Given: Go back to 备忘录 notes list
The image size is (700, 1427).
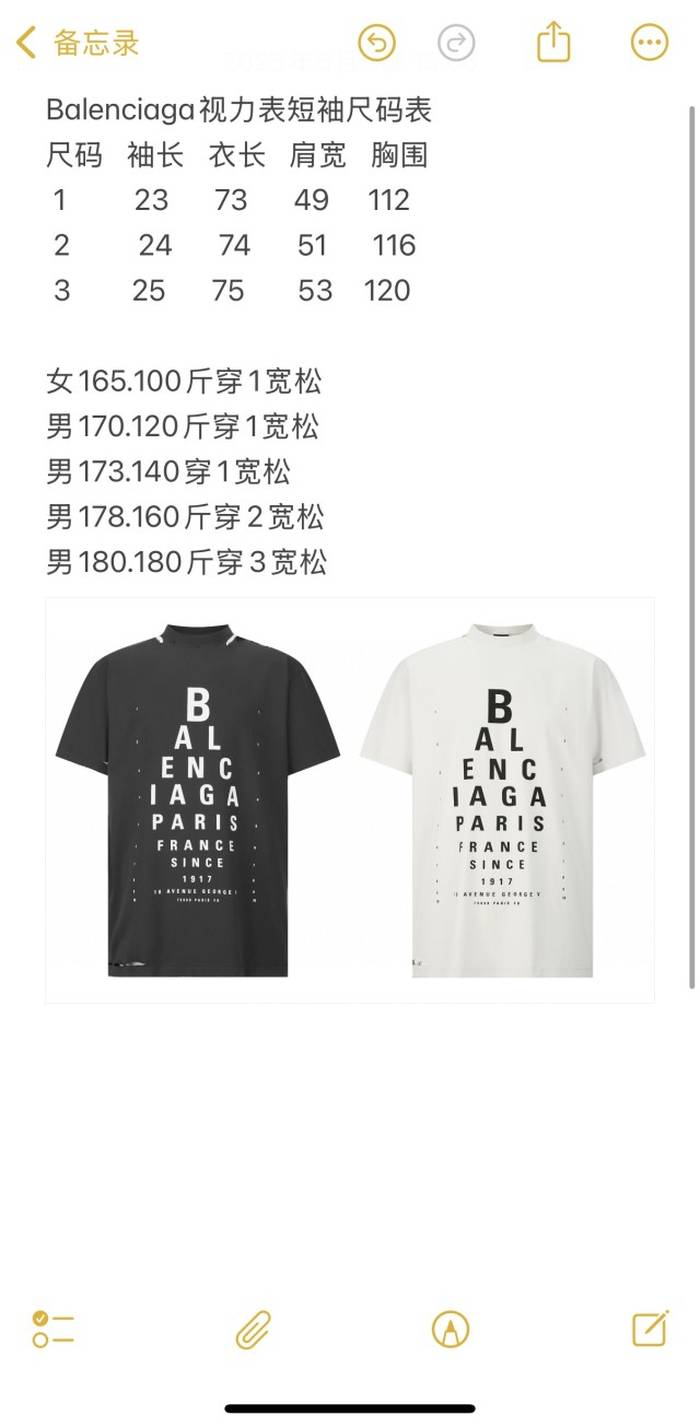Looking at the screenshot, I should click(78, 43).
